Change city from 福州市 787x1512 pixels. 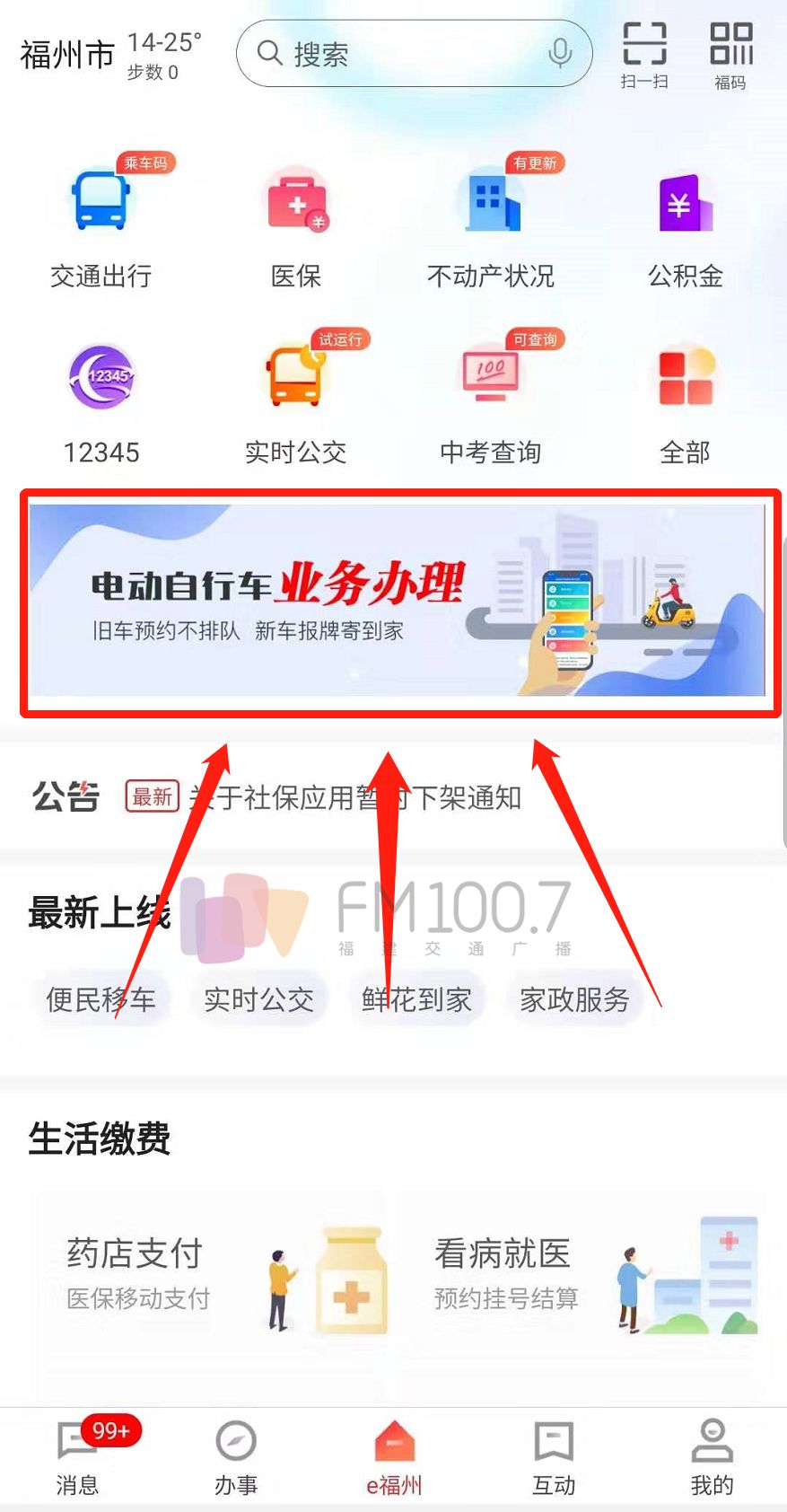tap(67, 56)
